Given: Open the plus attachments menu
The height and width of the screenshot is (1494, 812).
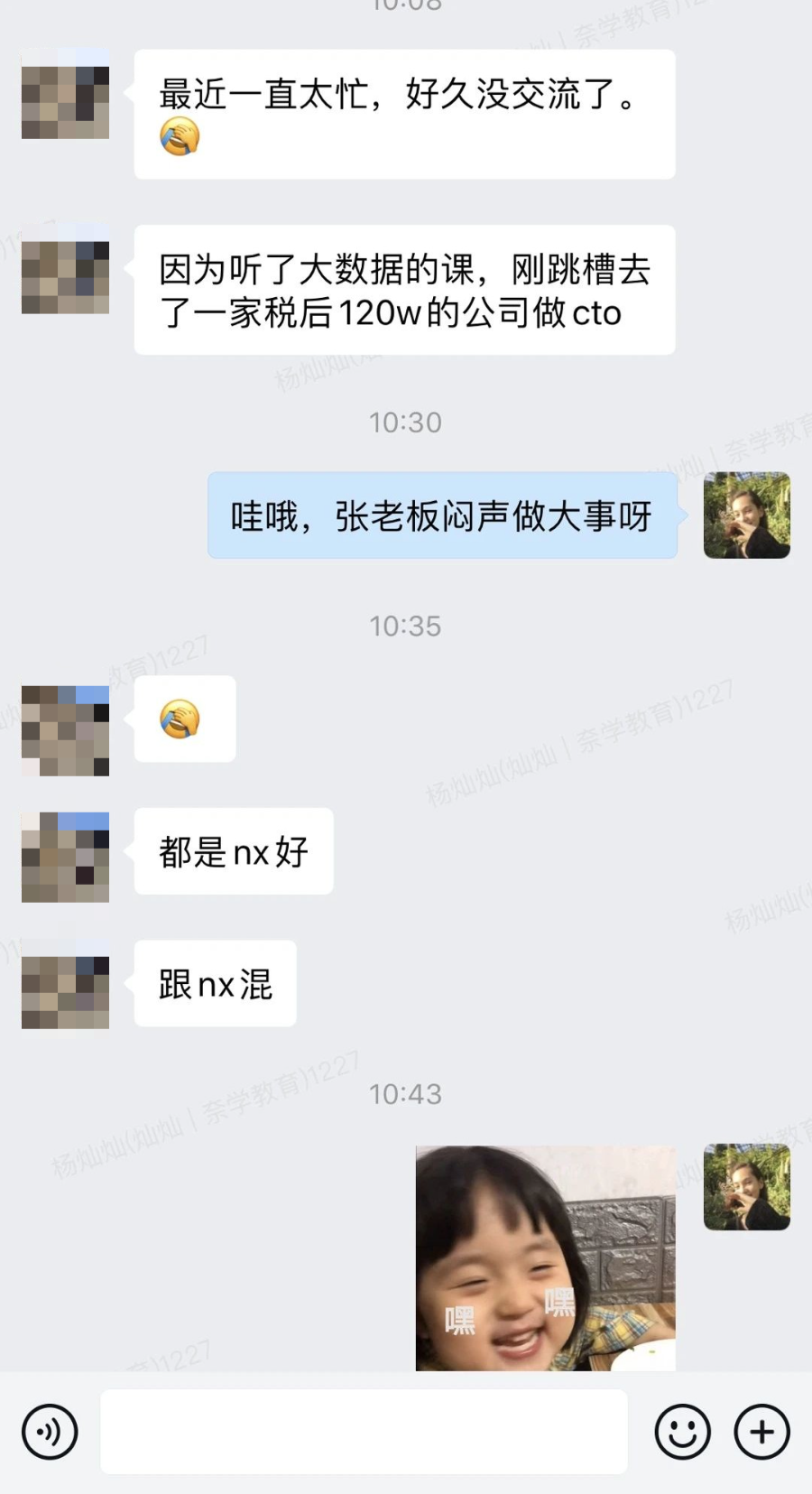Looking at the screenshot, I should [x=762, y=1432].
